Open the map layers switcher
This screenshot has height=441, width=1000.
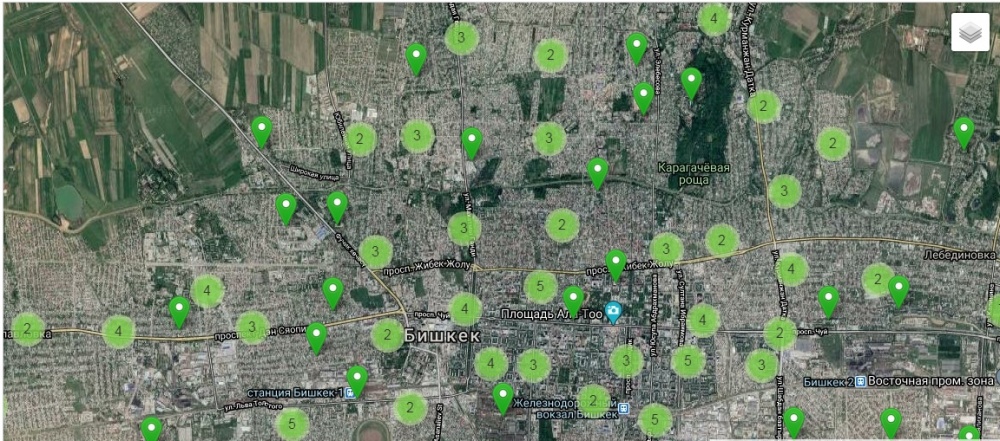pyautogui.click(x=969, y=32)
